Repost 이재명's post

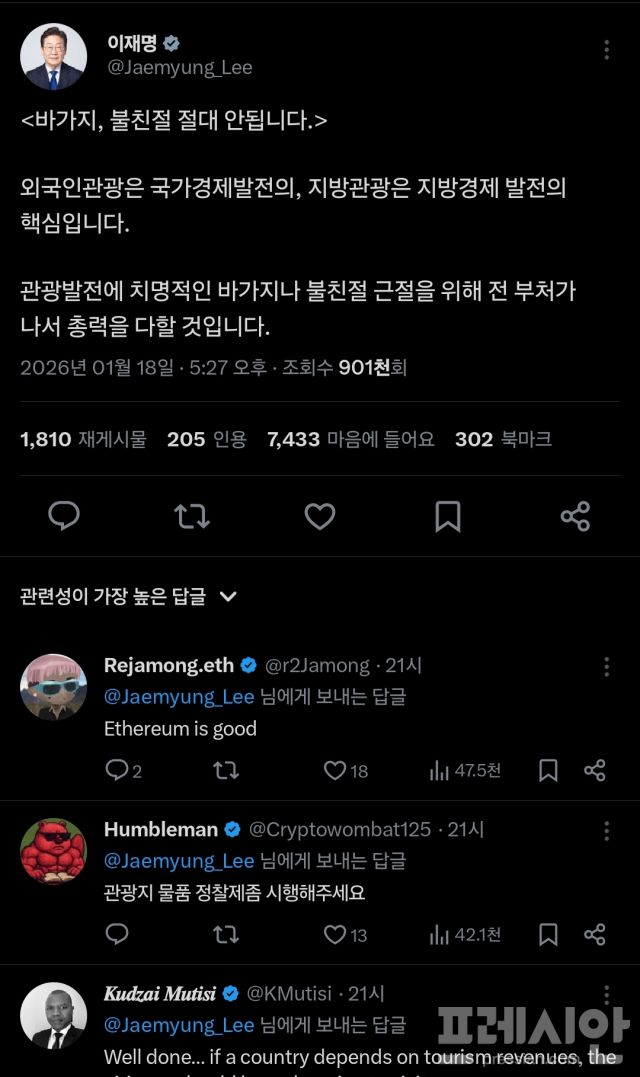coord(191,516)
